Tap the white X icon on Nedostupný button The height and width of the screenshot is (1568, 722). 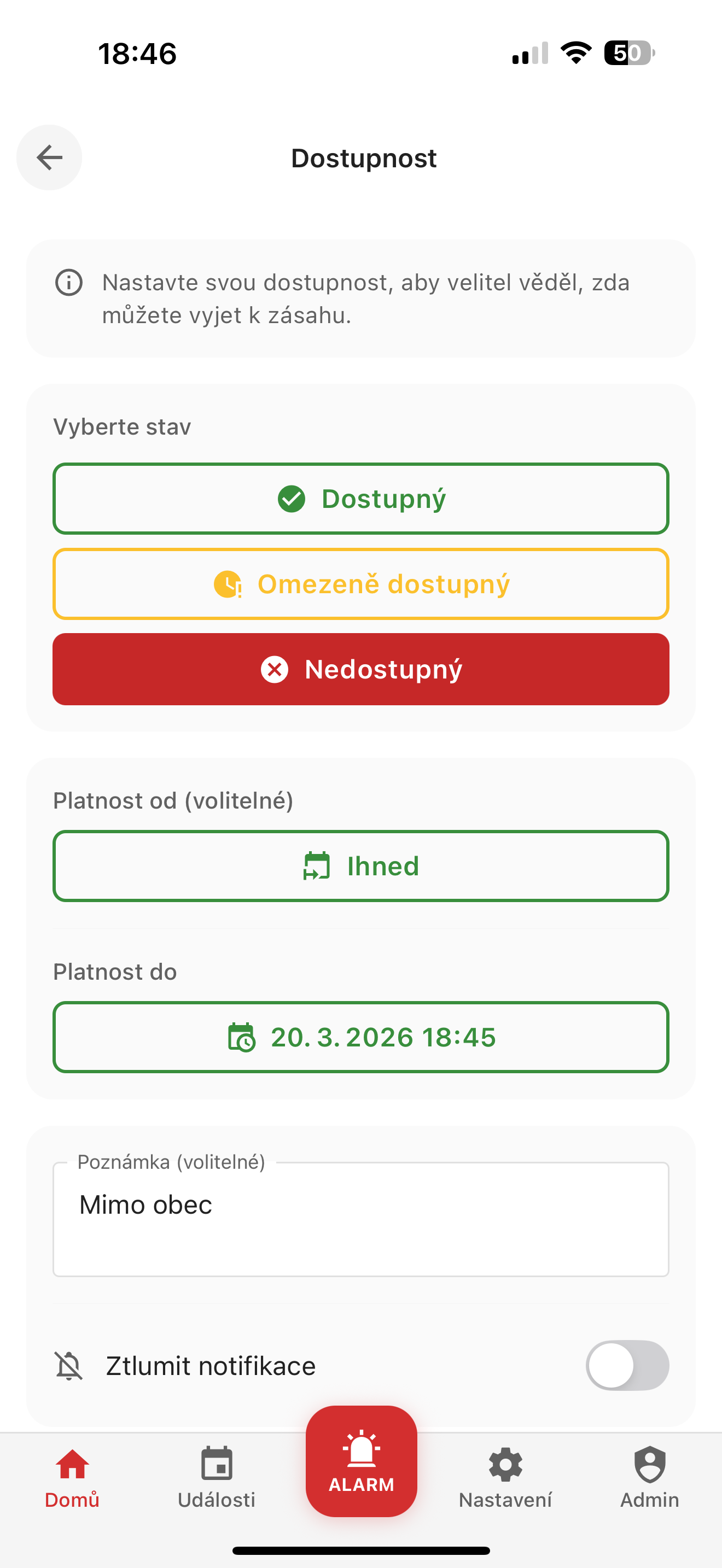tap(276, 670)
